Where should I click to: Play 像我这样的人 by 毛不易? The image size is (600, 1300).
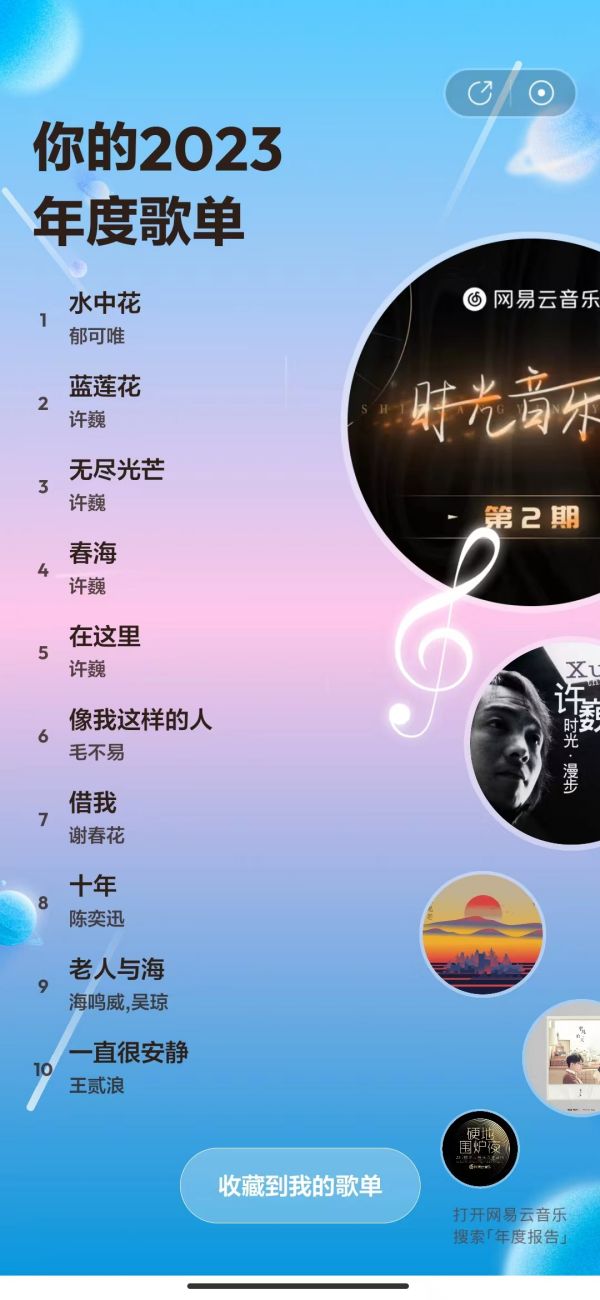[x=140, y=733]
